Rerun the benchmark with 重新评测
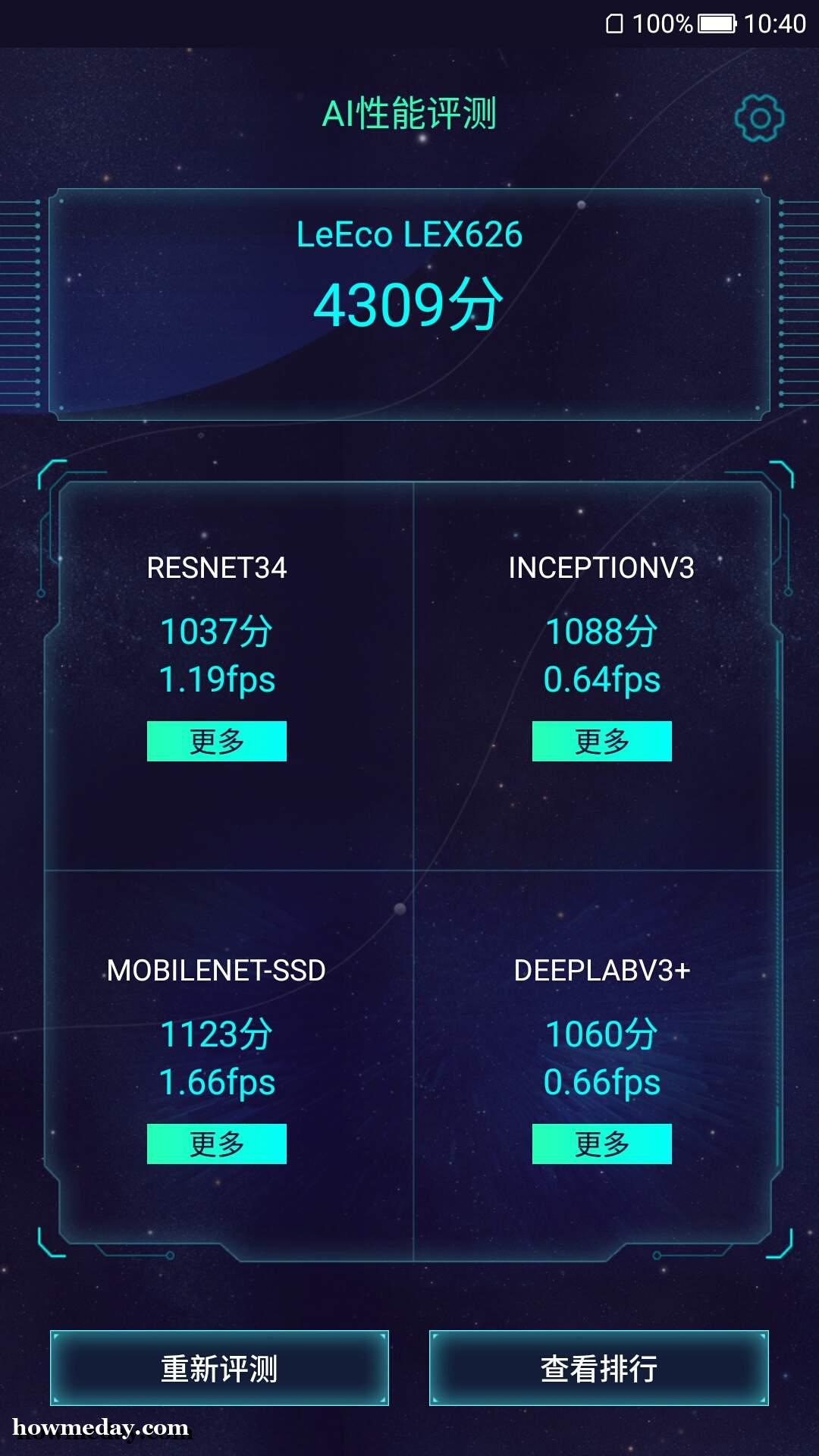 coord(219,1368)
